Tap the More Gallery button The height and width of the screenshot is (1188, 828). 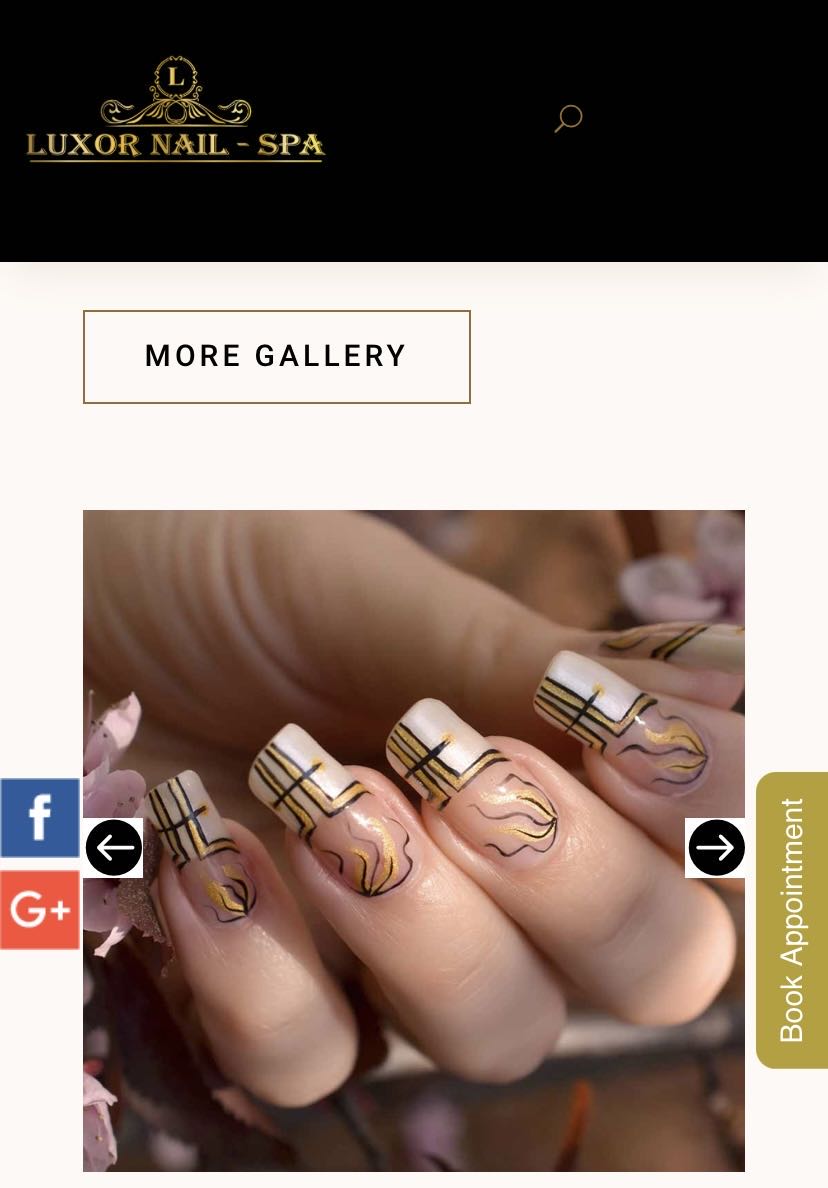pos(276,357)
